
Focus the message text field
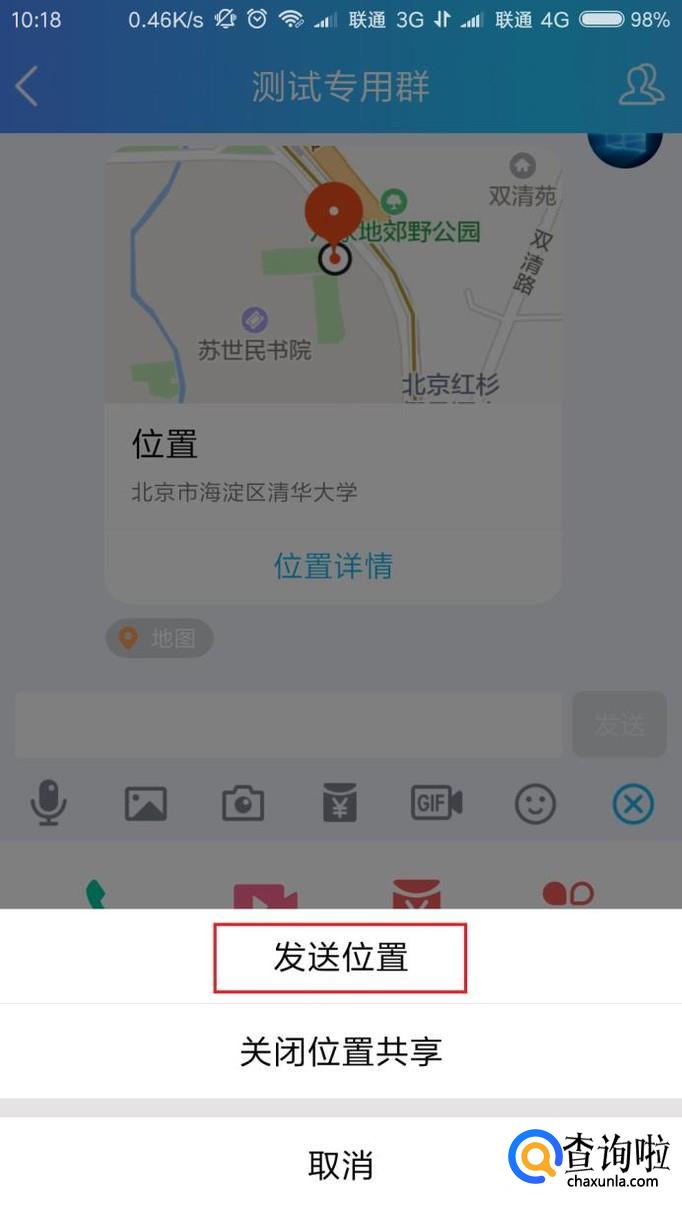(288, 724)
